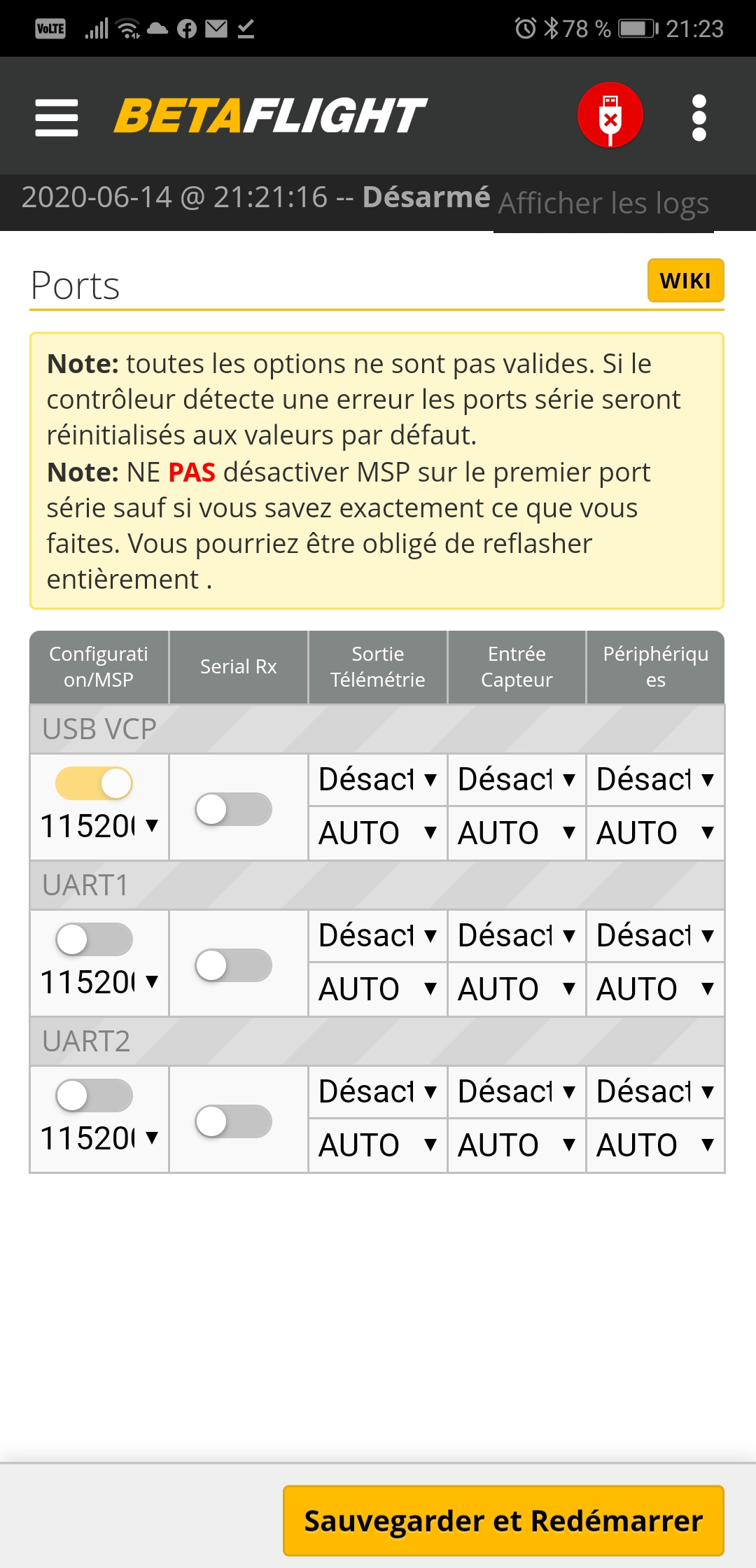The image size is (756, 1568).
Task: Open the UART2 Sortie Télémétrie AUTO baud dropdown
Action: coord(377,1145)
